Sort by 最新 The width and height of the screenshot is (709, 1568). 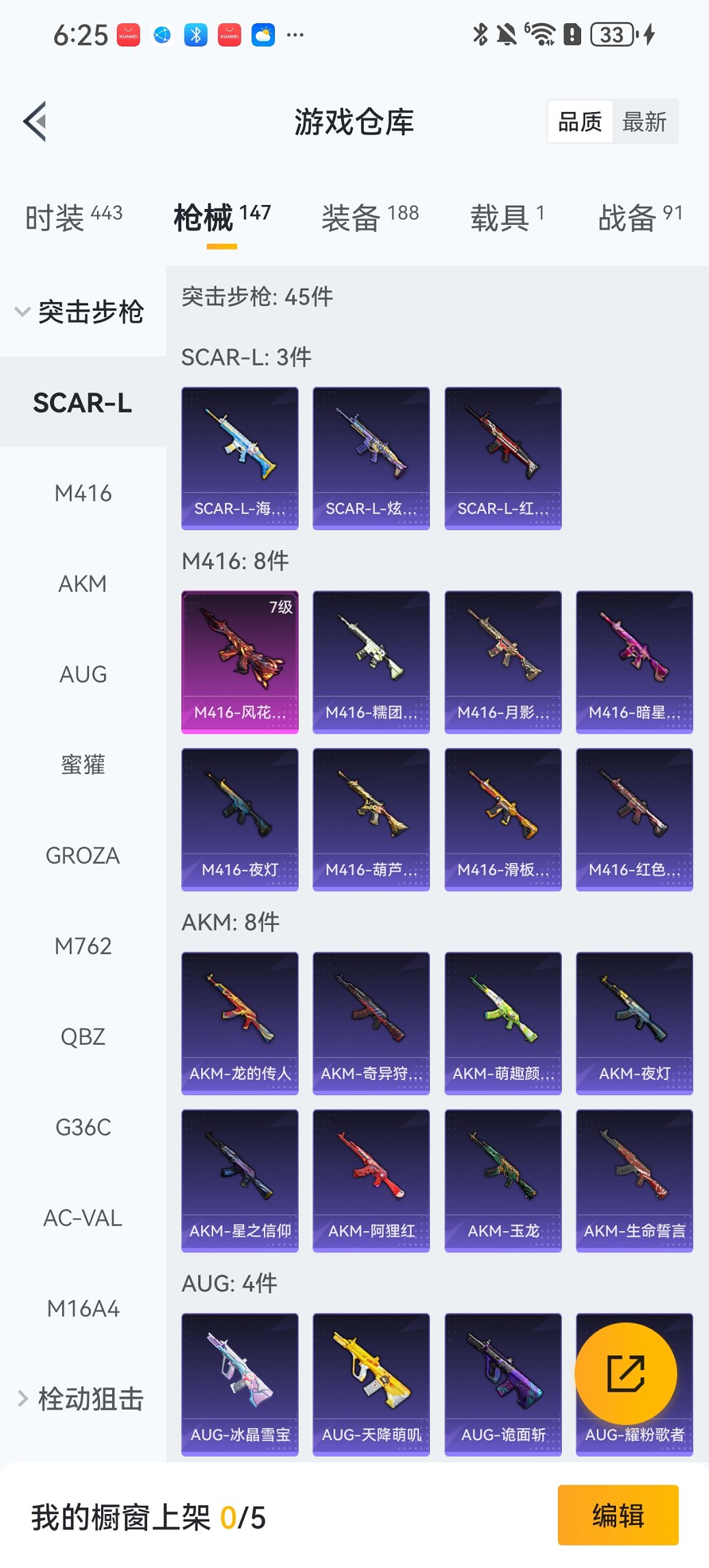(644, 122)
